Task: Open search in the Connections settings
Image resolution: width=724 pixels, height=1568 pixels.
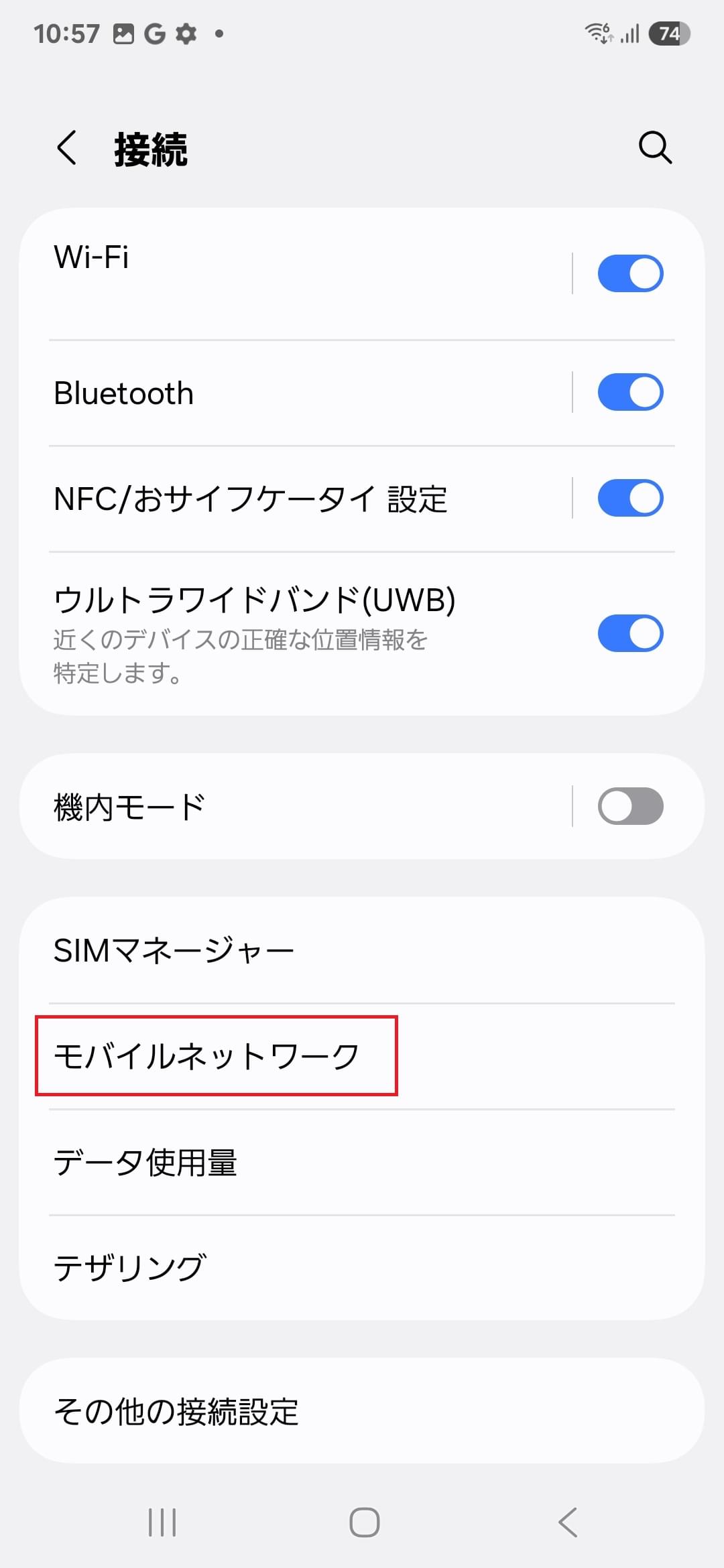Action: [654, 147]
